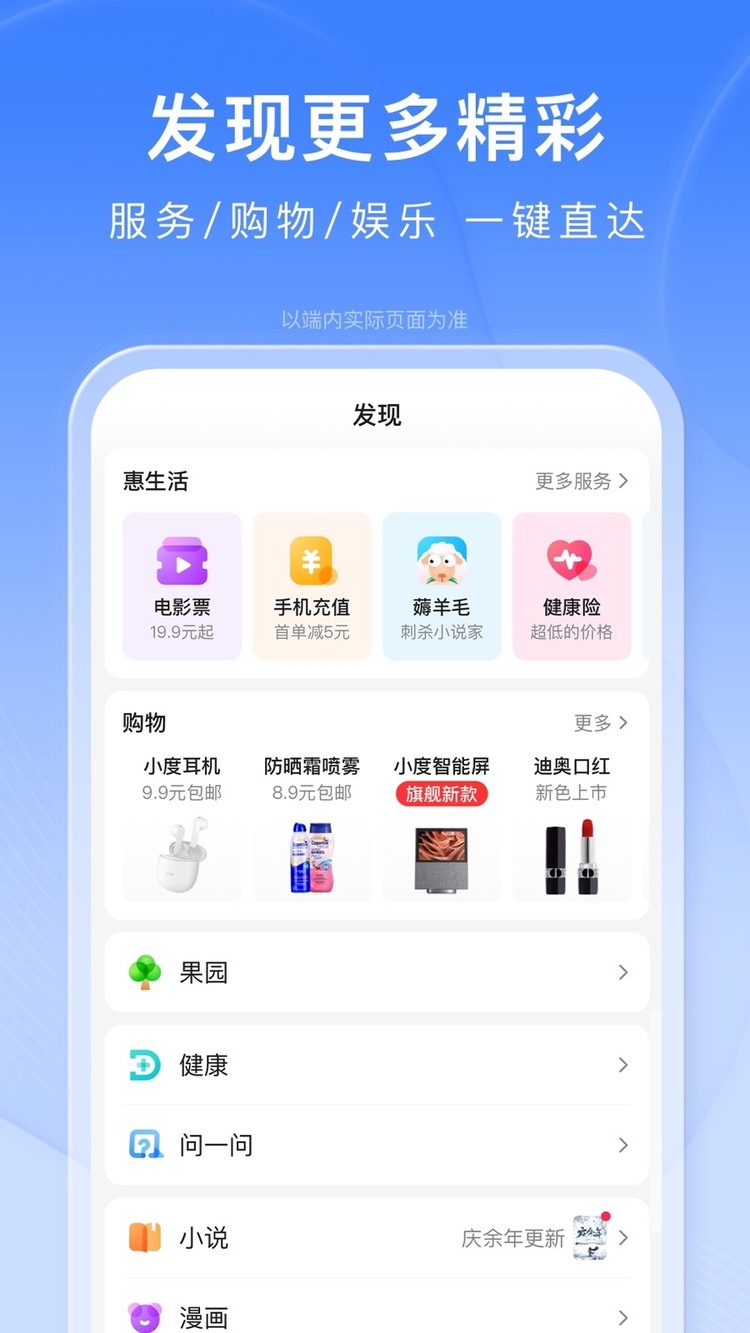Select the 手机充值 phone recharge icon
The width and height of the screenshot is (750, 1333).
click(312, 565)
